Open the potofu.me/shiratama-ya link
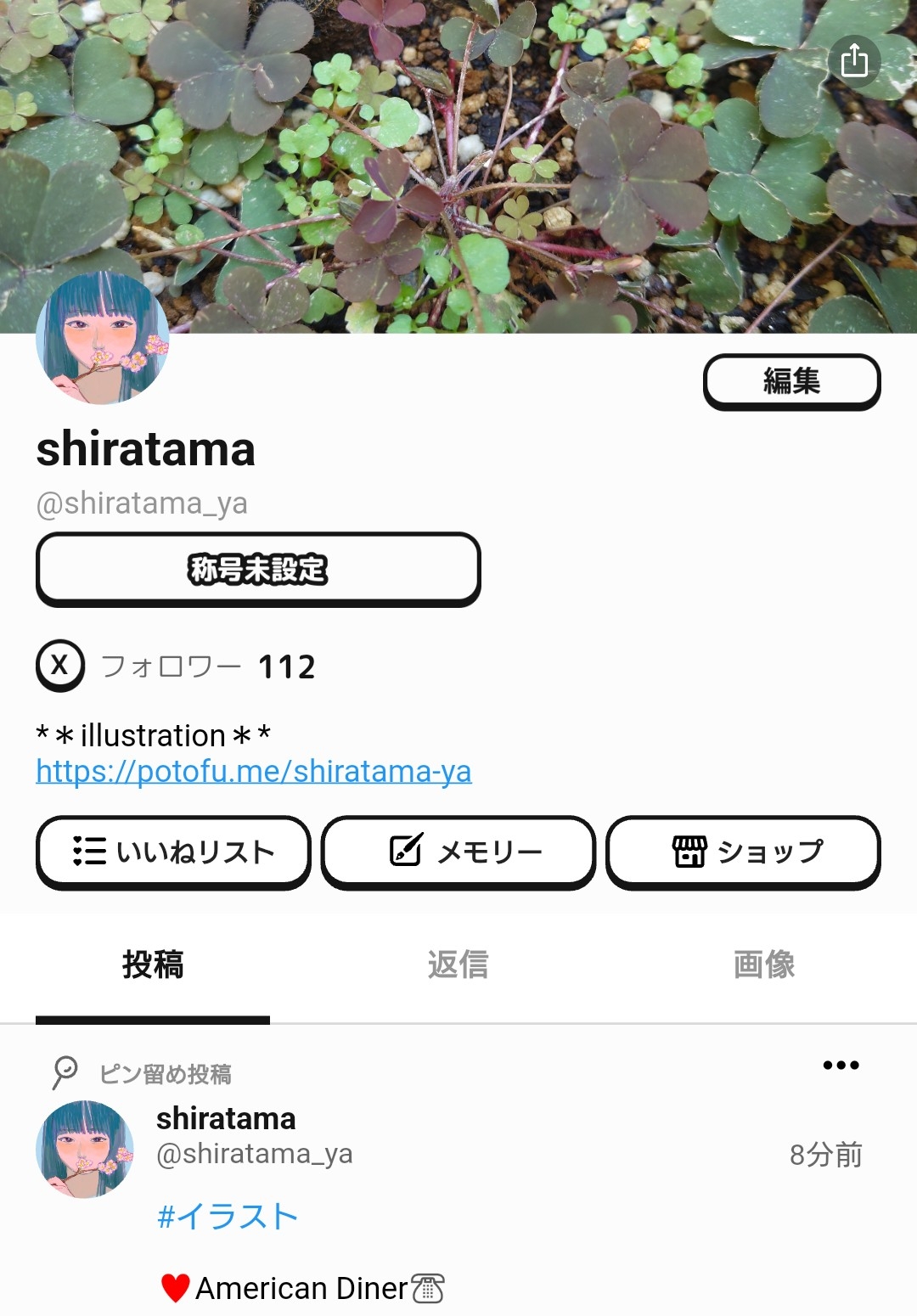 click(253, 771)
